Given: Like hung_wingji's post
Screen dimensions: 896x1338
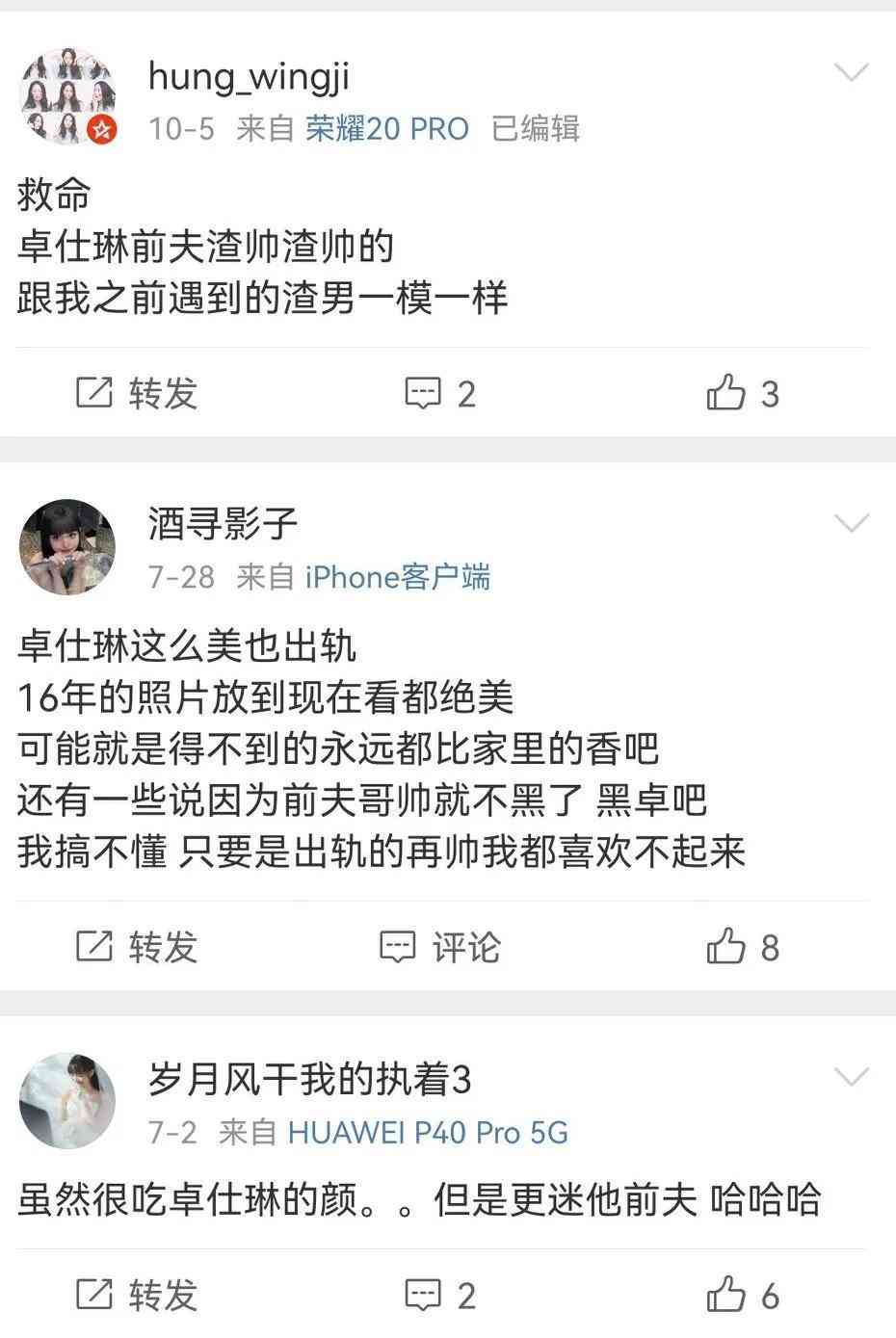Looking at the screenshot, I should tap(742, 393).
